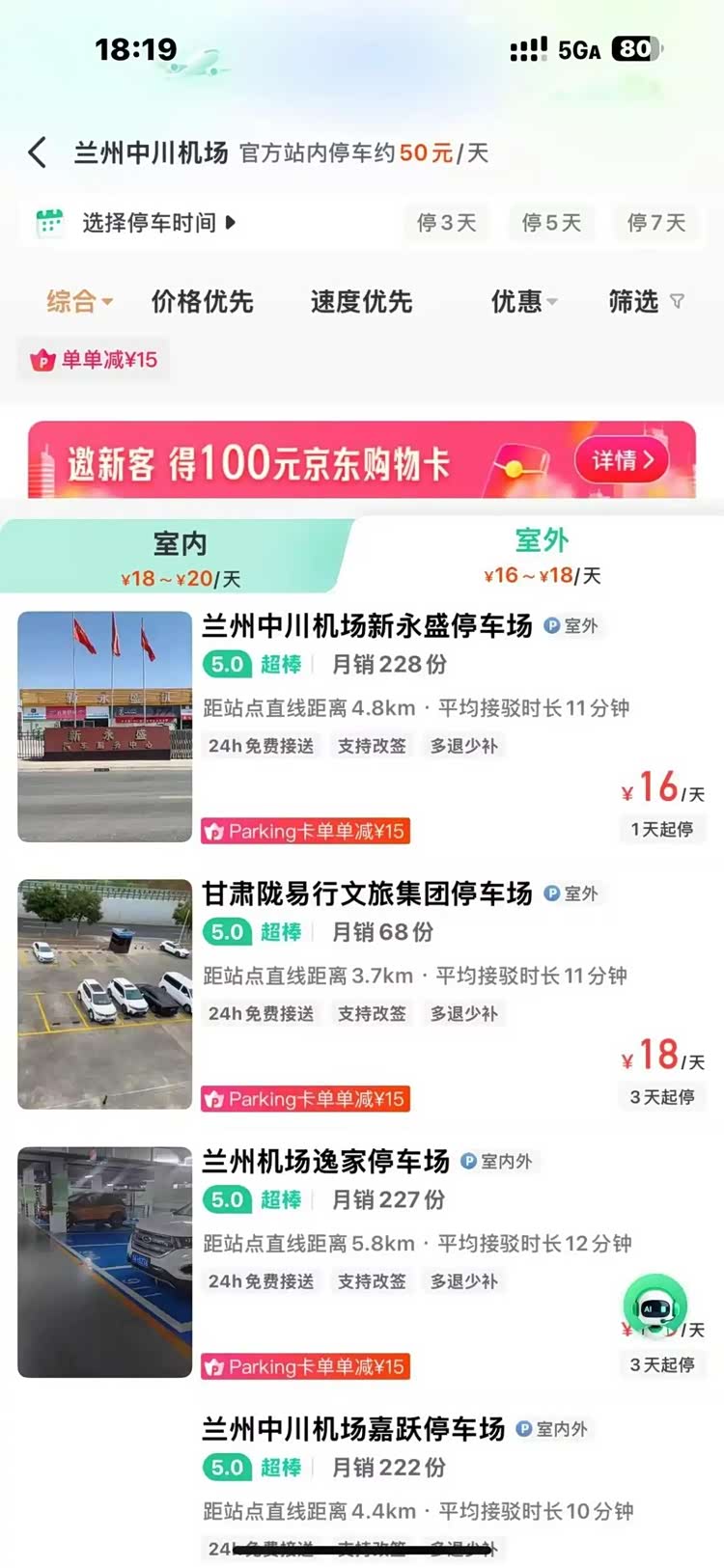Sort by 价格优先

click(202, 301)
